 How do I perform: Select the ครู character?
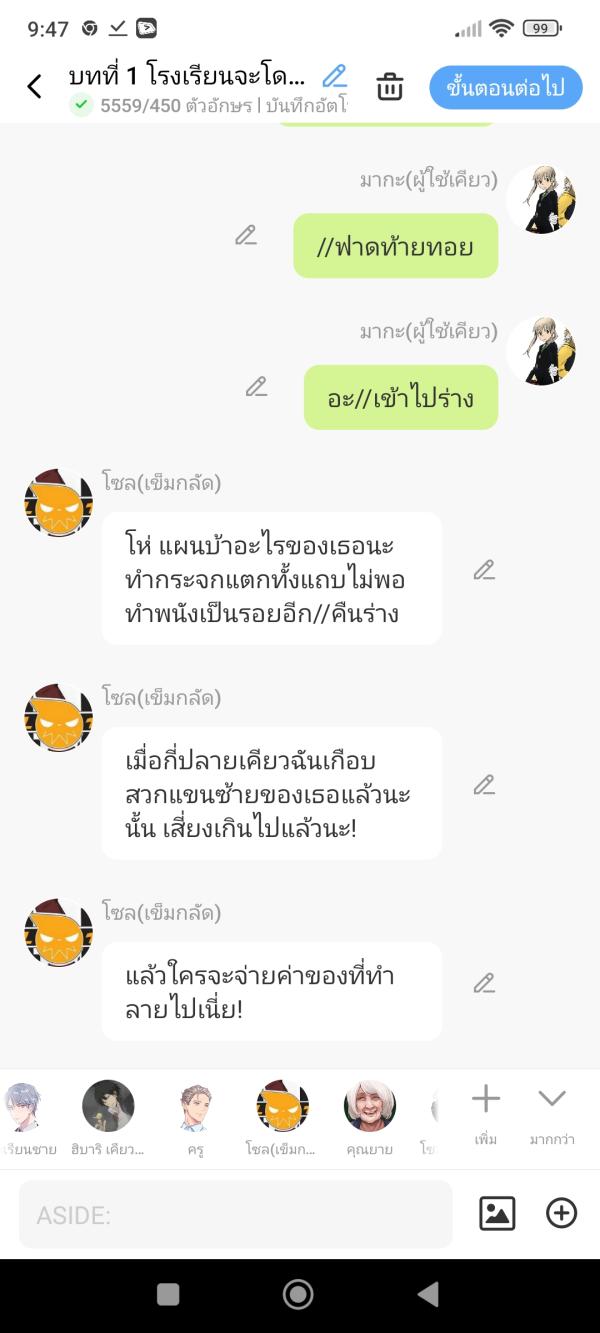coord(196,1106)
